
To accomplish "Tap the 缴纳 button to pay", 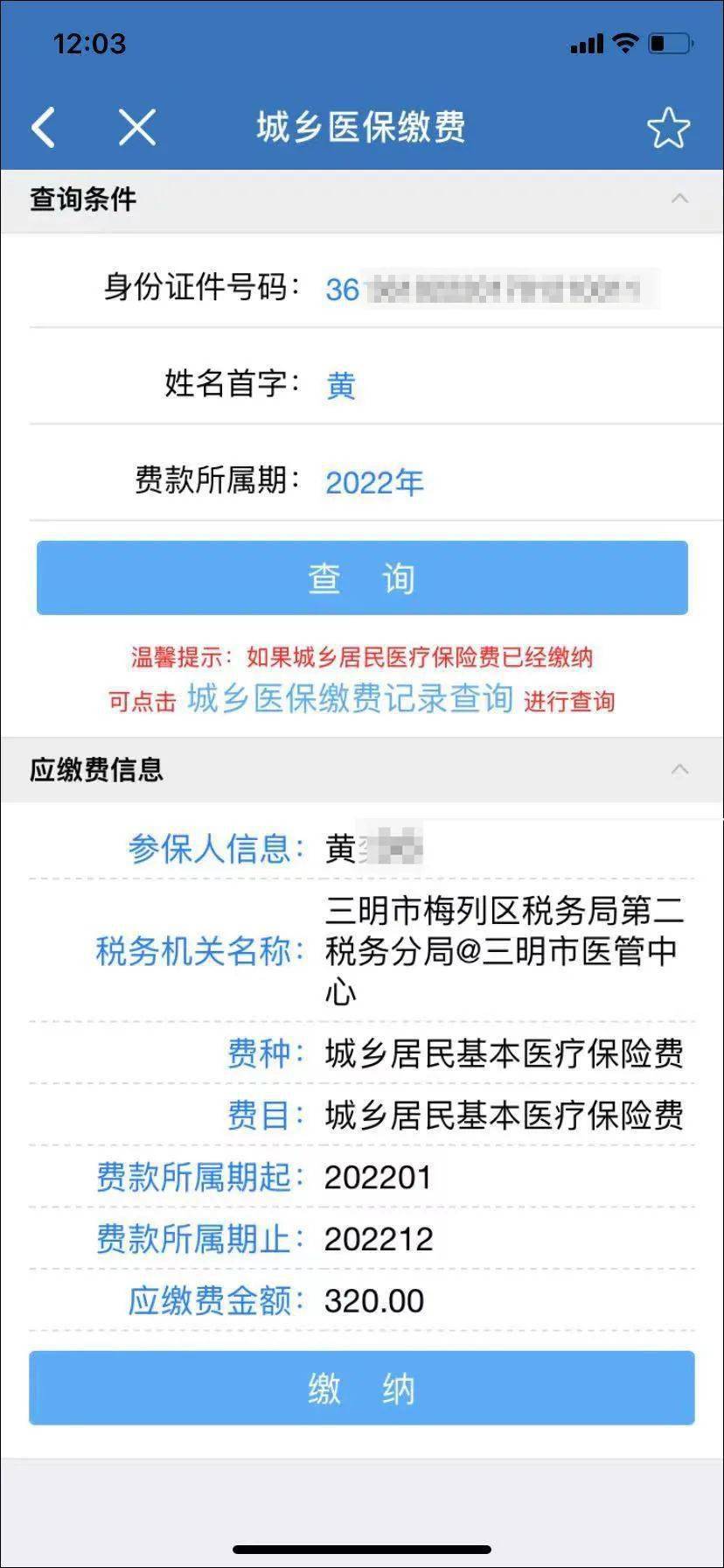I will tap(362, 1389).
